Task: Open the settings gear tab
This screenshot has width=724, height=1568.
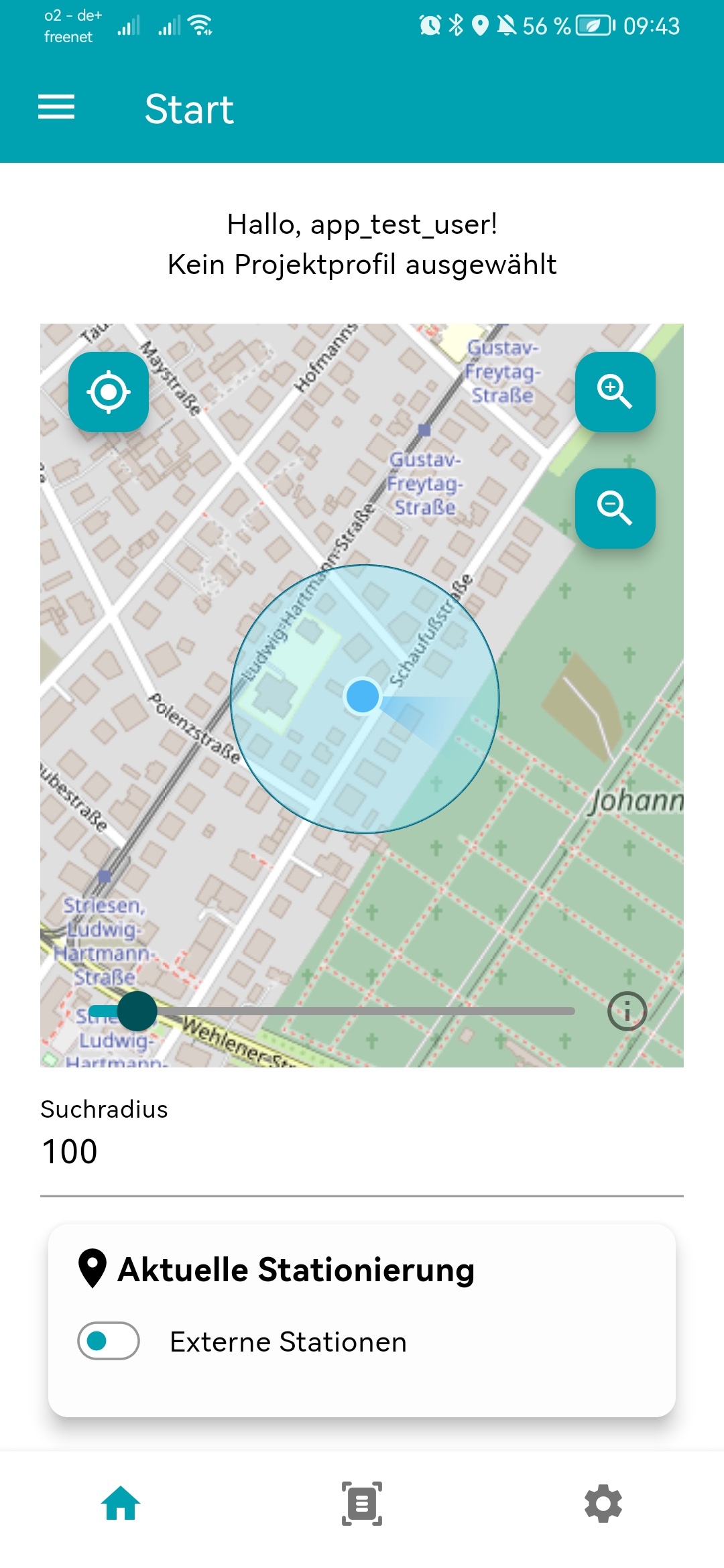Action: pos(603,1503)
